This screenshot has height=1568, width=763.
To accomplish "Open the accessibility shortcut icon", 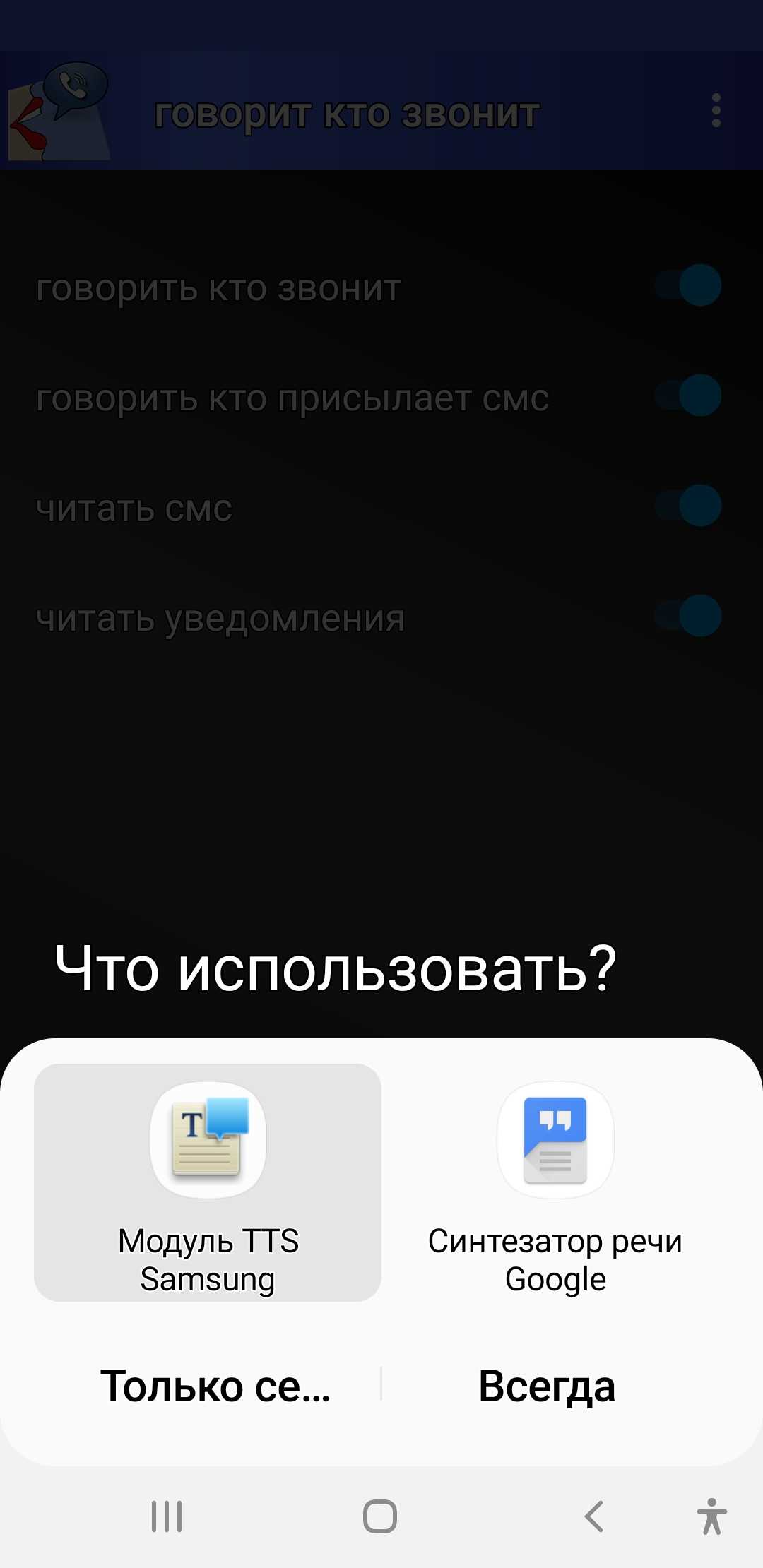I will click(711, 1516).
